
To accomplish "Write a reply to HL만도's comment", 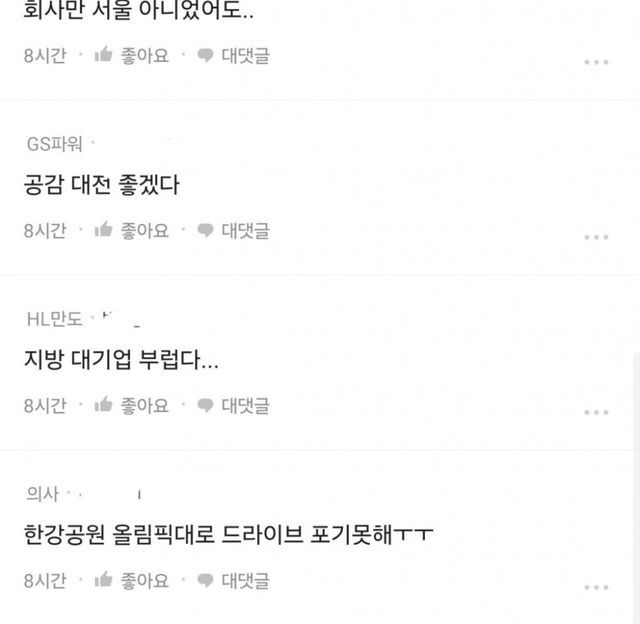I will coord(233,405).
